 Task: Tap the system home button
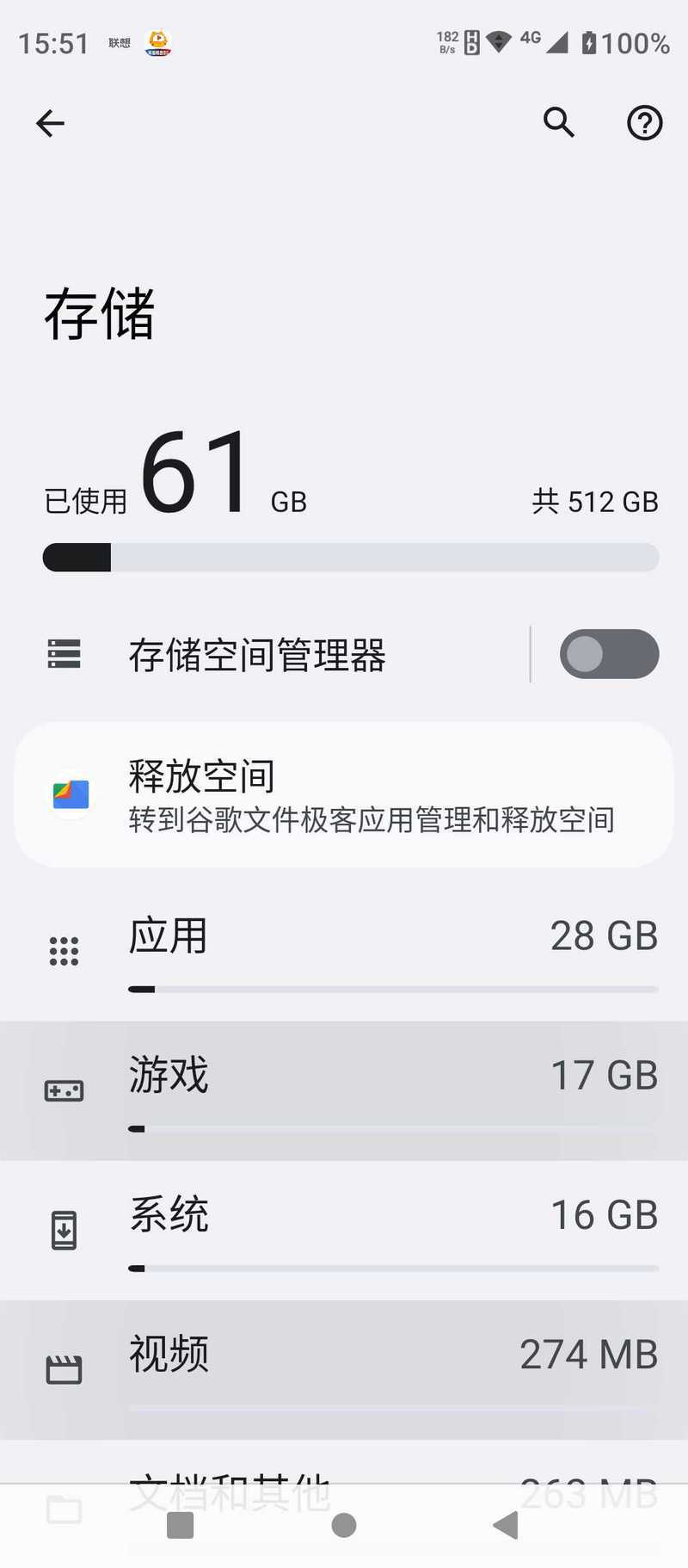tap(344, 1525)
